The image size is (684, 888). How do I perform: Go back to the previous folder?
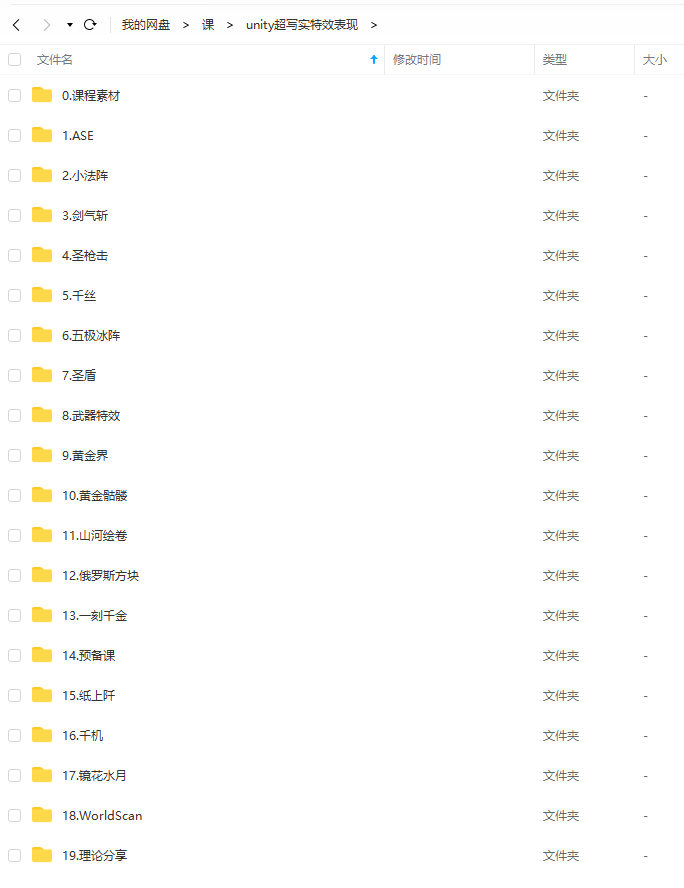point(16,24)
